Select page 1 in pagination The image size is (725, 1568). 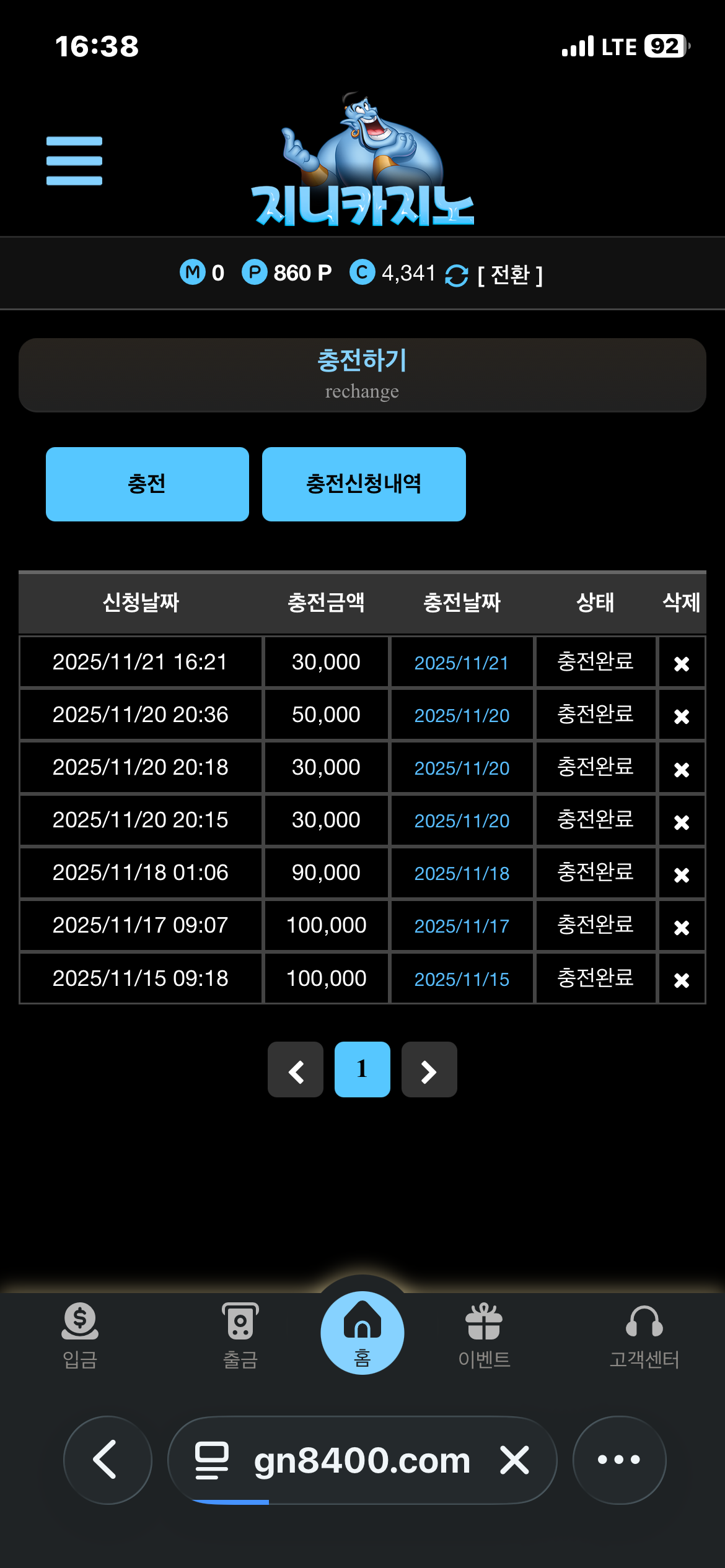point(362,1069)
